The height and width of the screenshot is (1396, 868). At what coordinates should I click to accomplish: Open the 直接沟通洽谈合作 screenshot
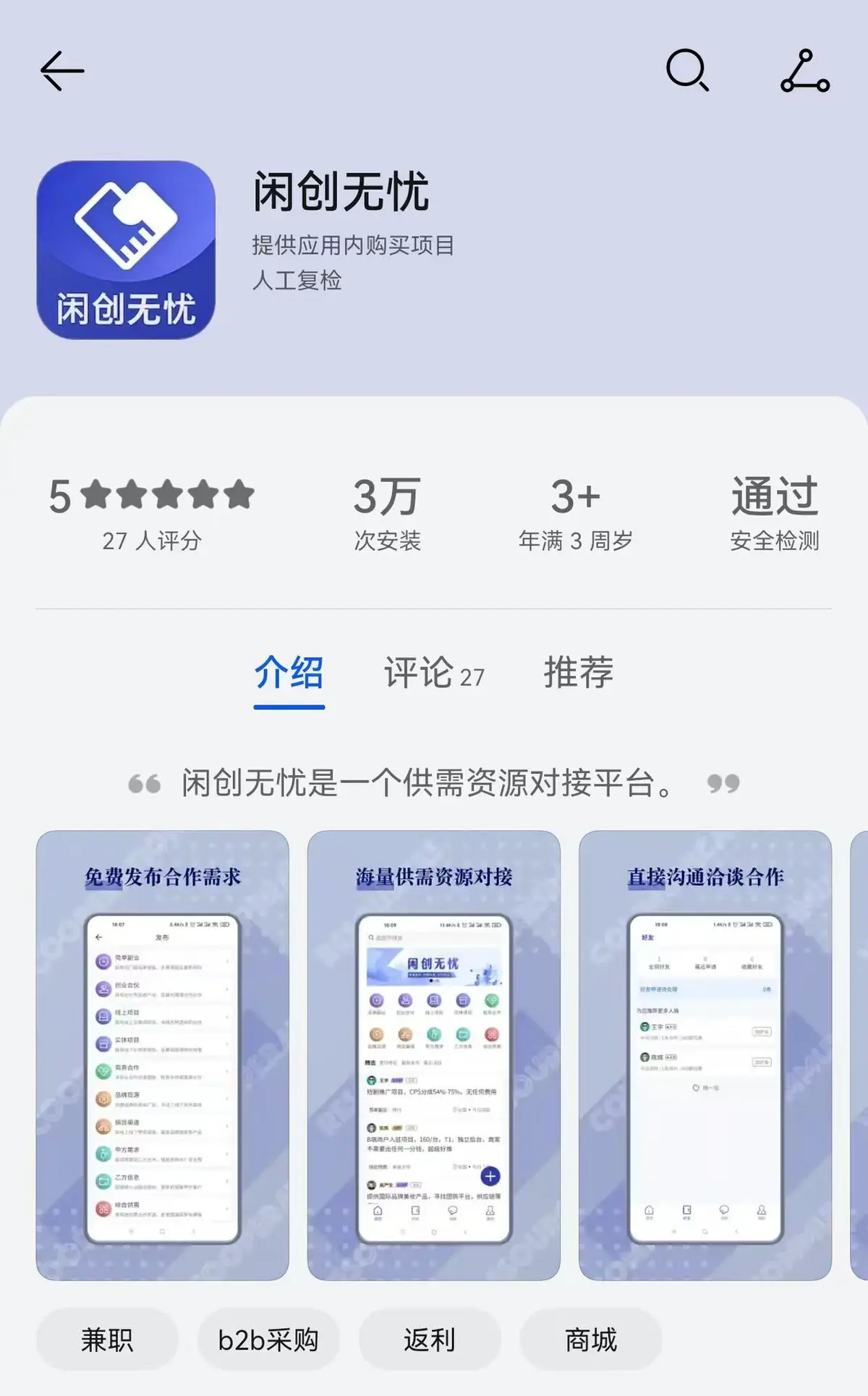(705, 1055)
